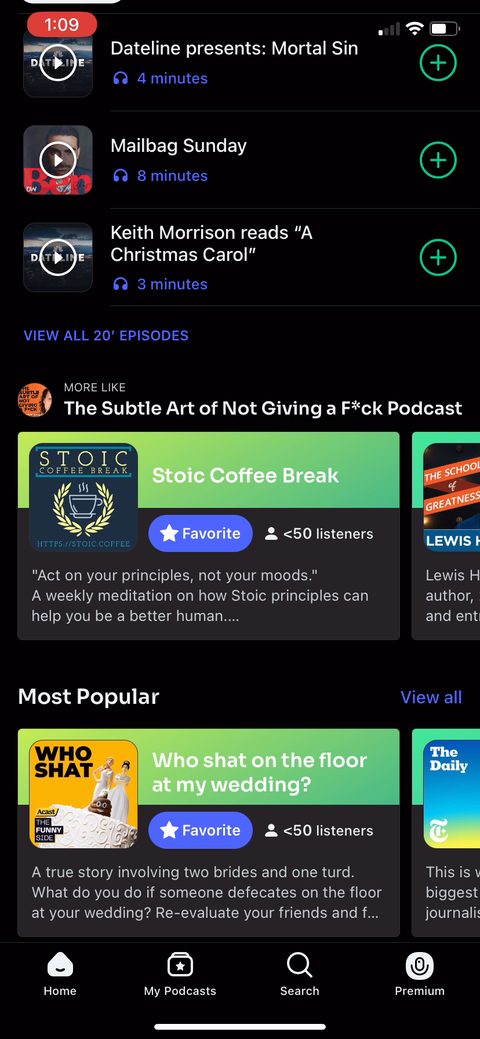This screenshot has height=1039, width=480.
Task: Open The School of Greatness card
Action: click(x=446, y=535)
